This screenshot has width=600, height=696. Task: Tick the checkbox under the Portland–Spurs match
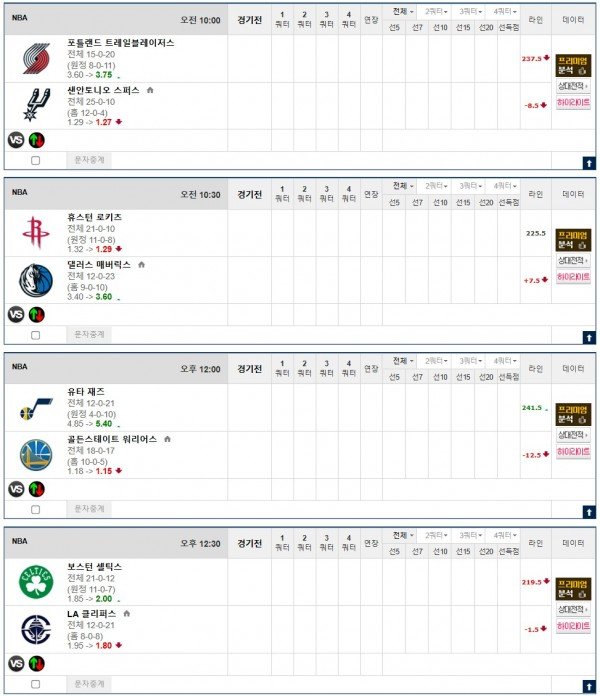click(x=36, y=160)
